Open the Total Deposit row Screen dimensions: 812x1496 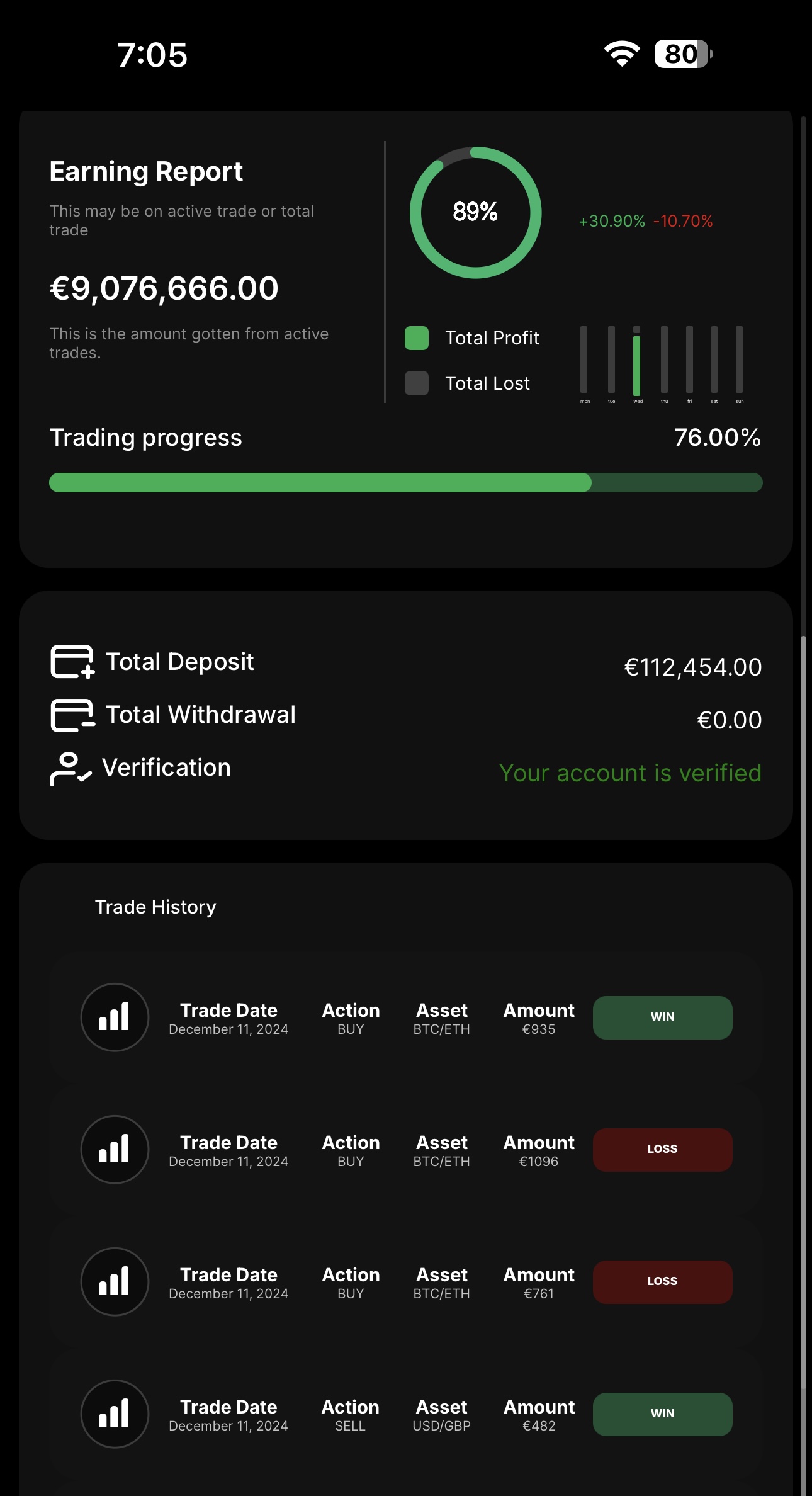pyautogui.click(x=406, y=662)
